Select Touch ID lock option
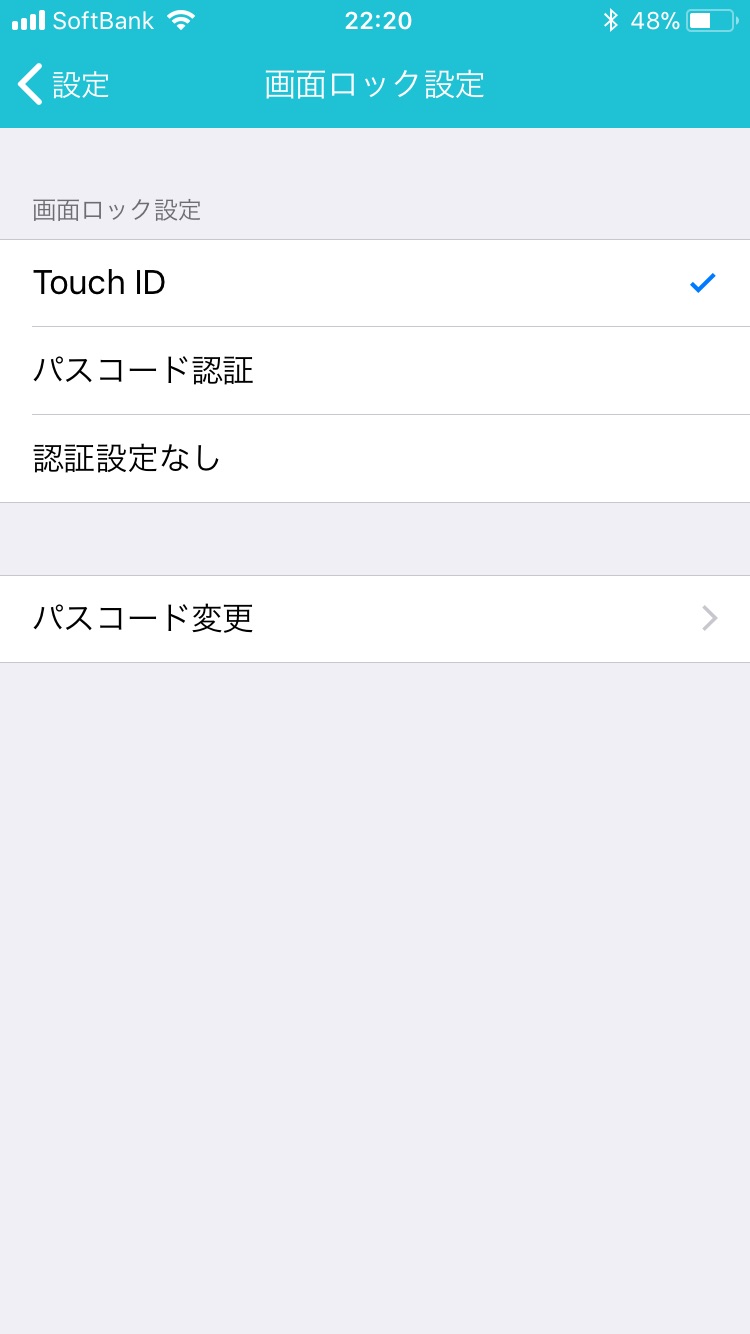The image size is (750, 1334). (375, 283)
